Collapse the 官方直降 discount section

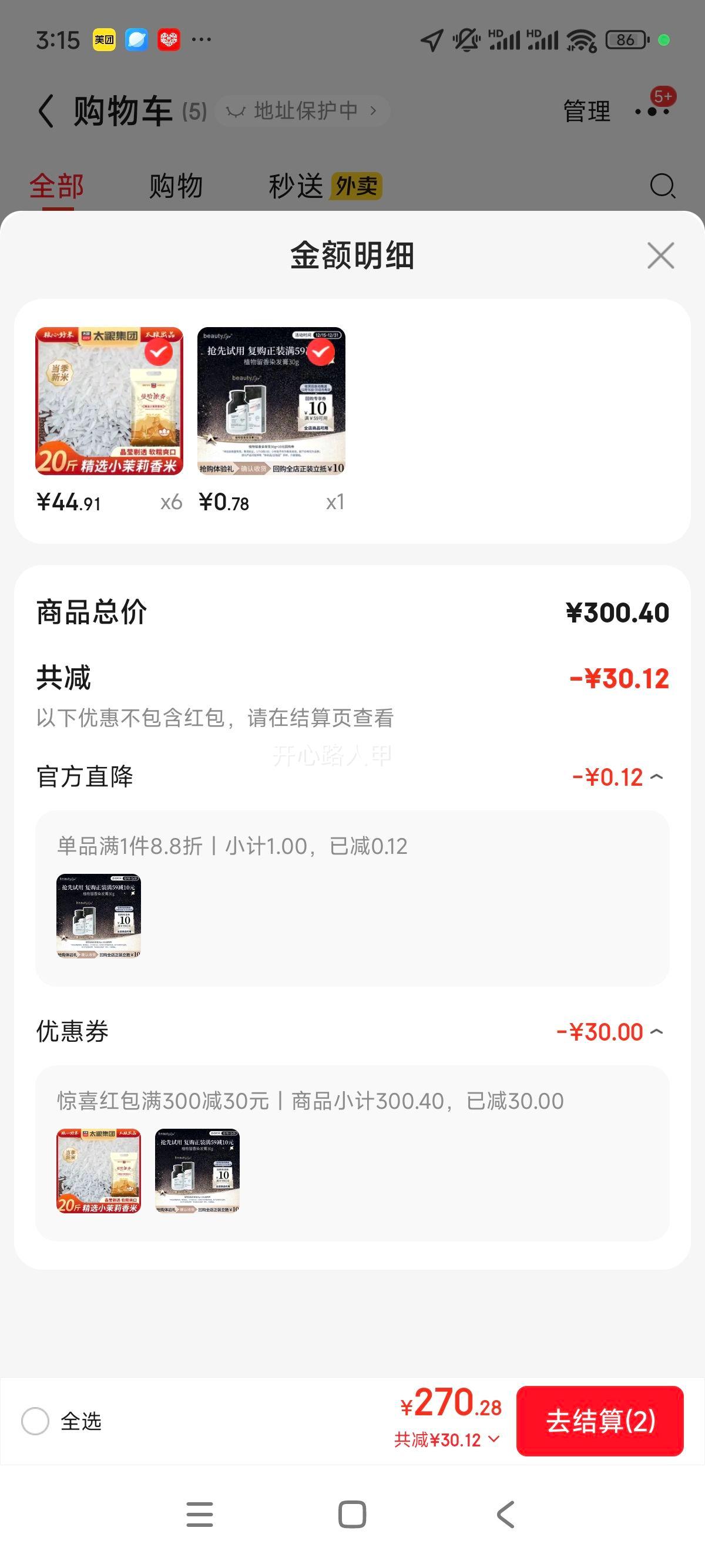click(x=657, y=778)
